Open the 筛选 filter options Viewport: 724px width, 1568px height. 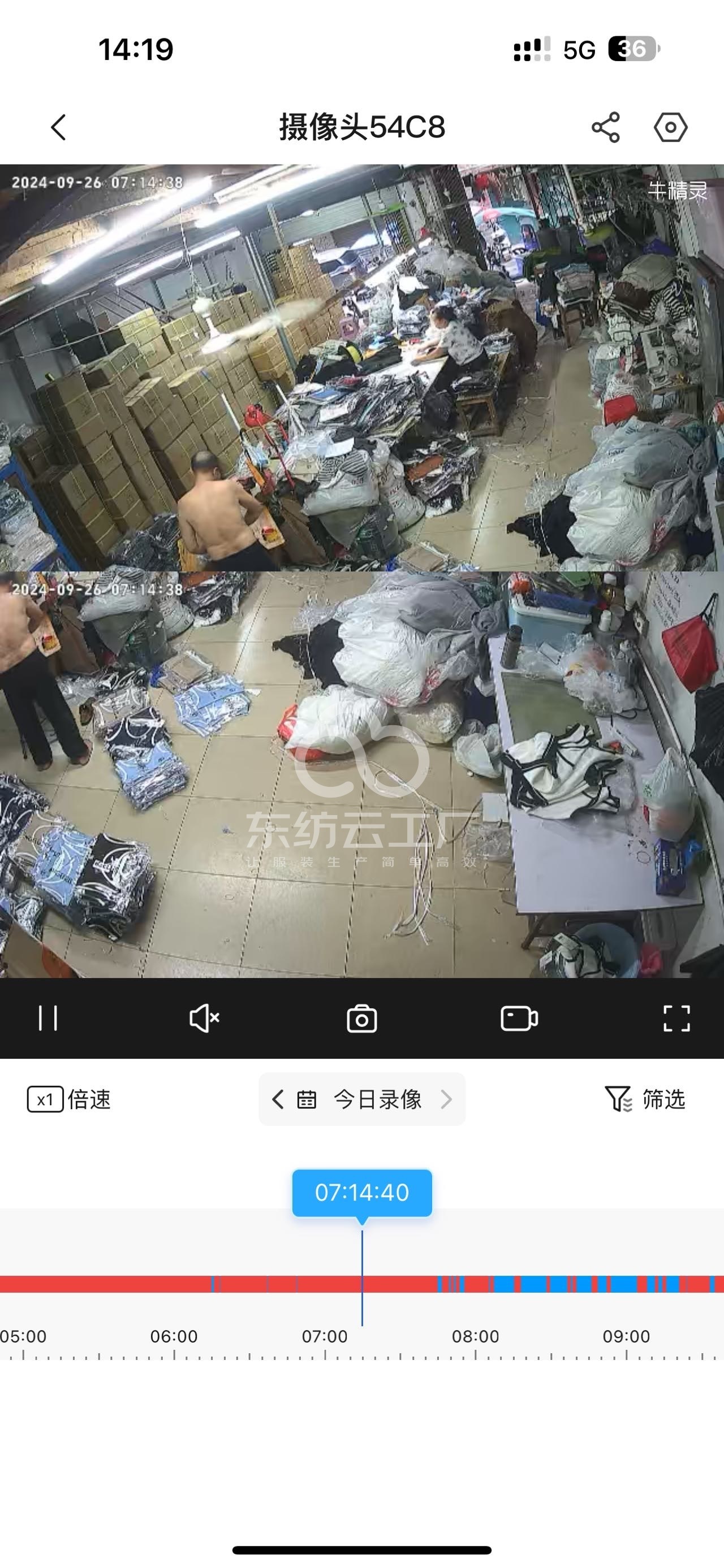pos(645,1099)
